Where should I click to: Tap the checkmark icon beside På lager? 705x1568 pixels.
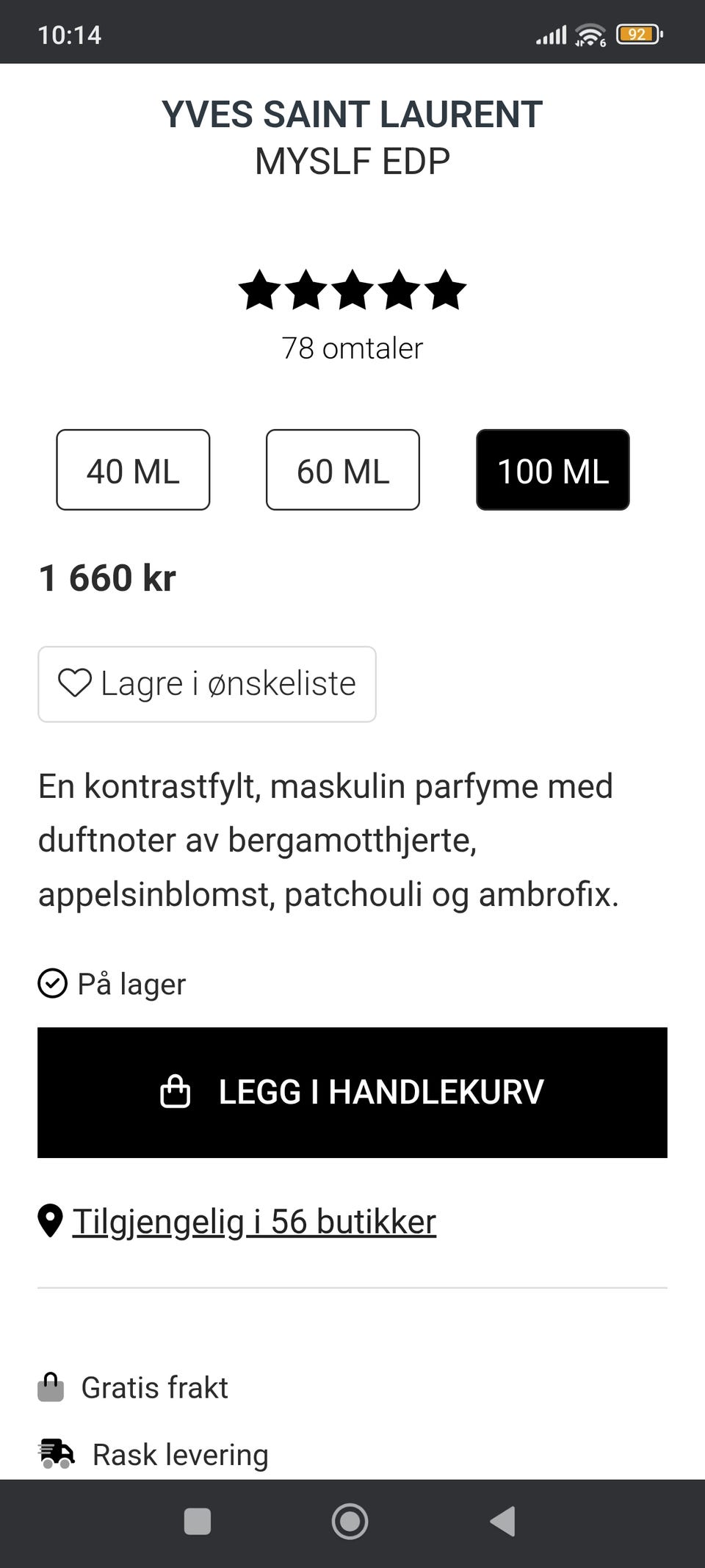[52, 982]
